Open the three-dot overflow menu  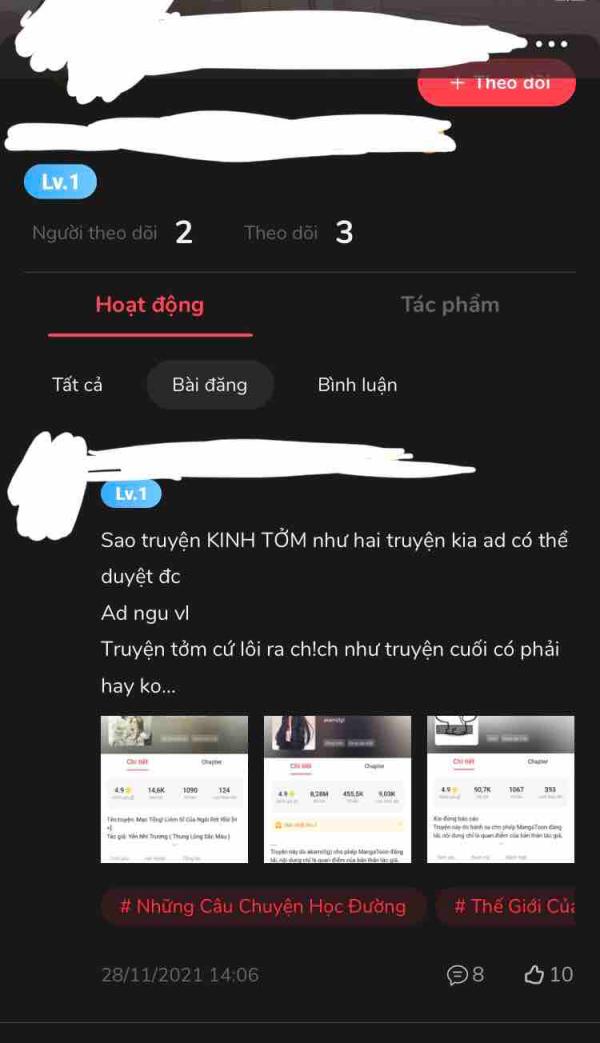[551, 44]
